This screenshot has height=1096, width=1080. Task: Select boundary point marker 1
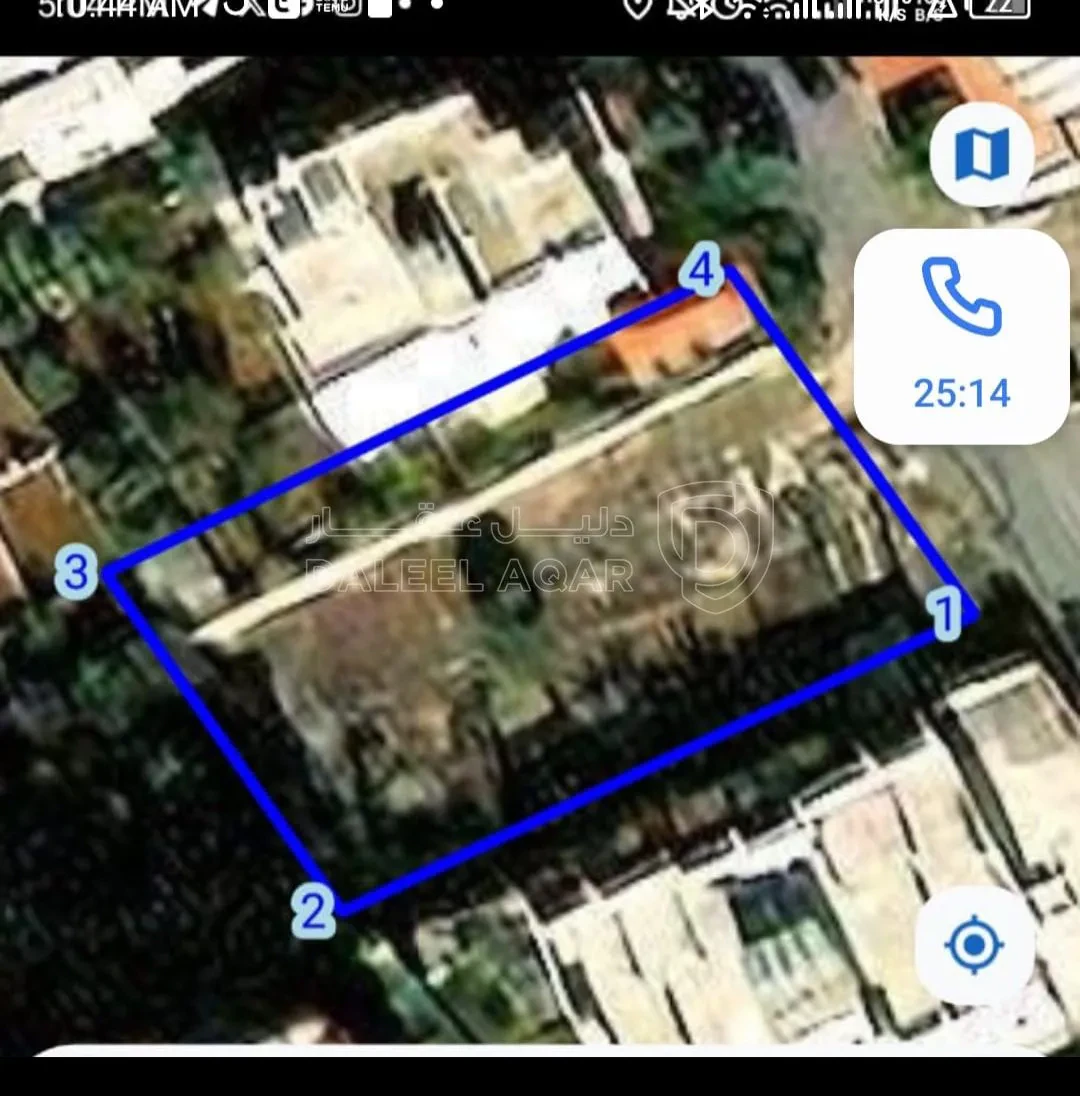click(x=947, y=614)
